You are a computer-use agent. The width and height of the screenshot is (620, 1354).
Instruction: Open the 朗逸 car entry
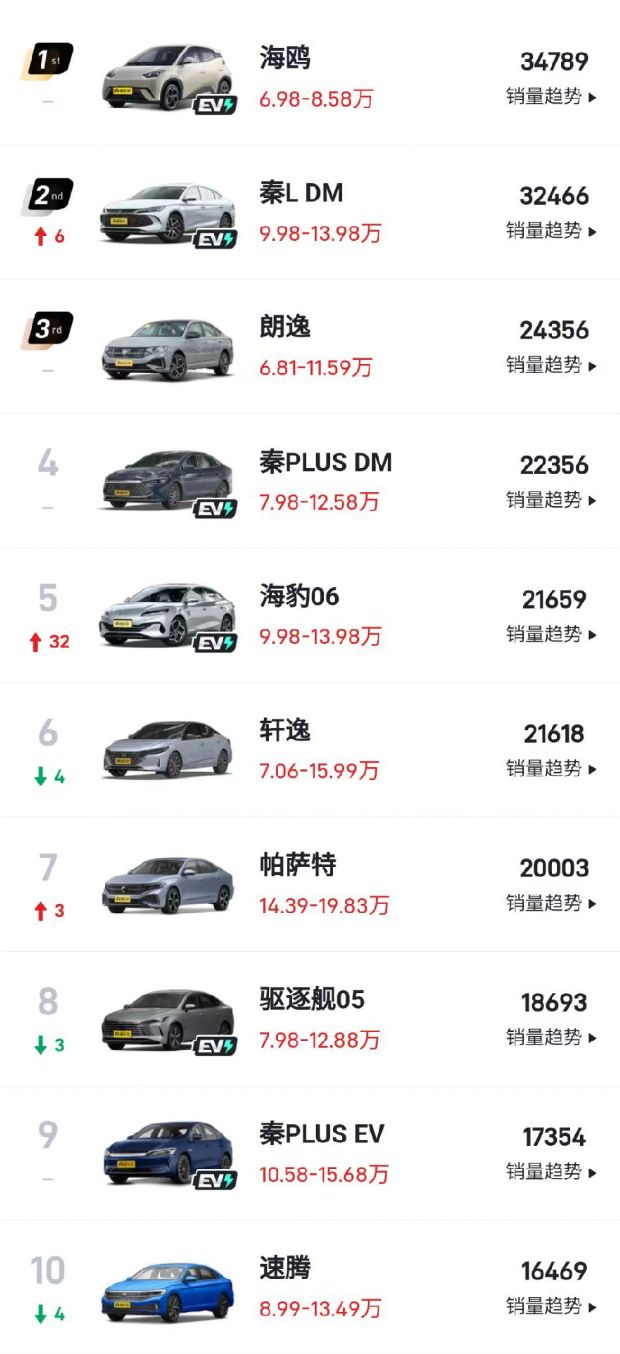point(310,346)
